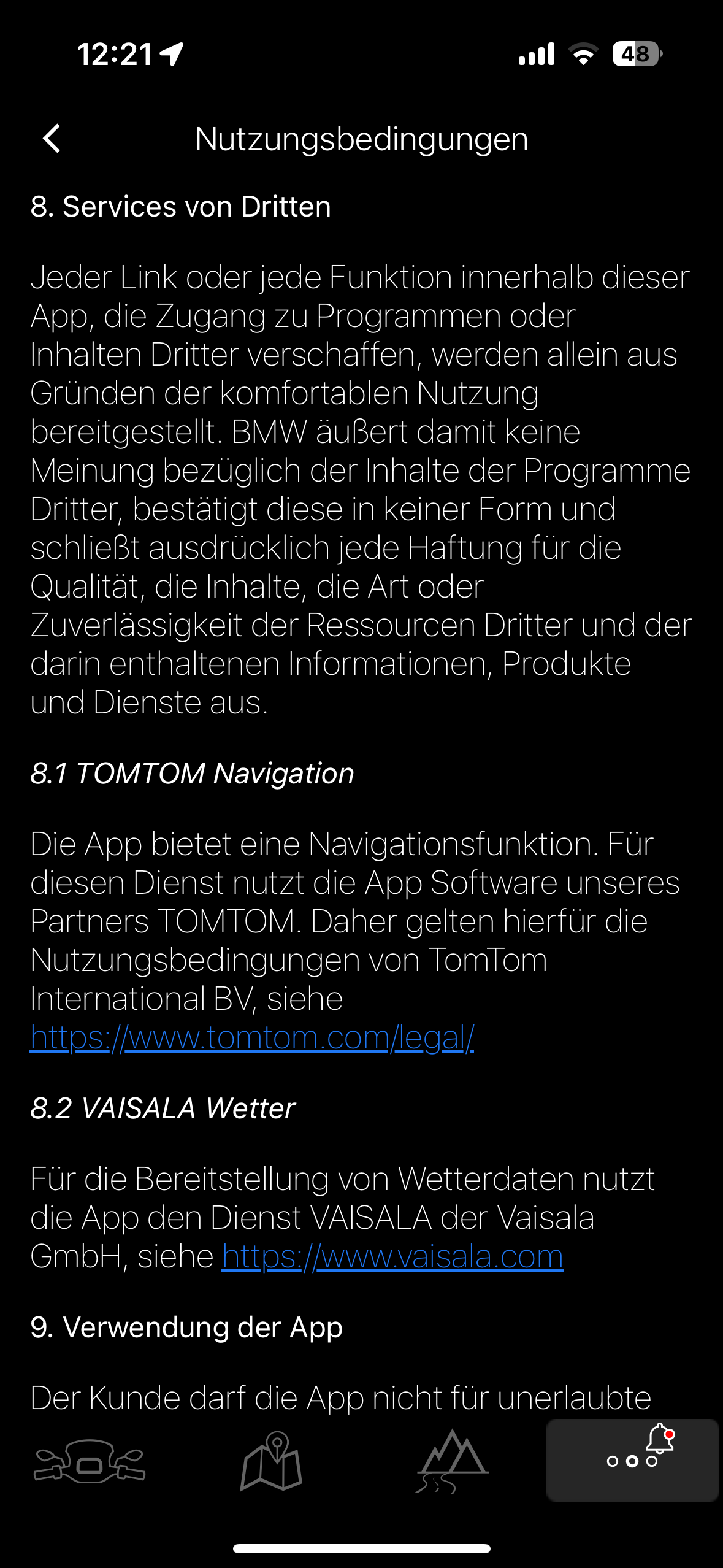Screen dimensions: 723x1568
Task: Open the tomtom.com/legal link
Action: (x=252, y=1038)
